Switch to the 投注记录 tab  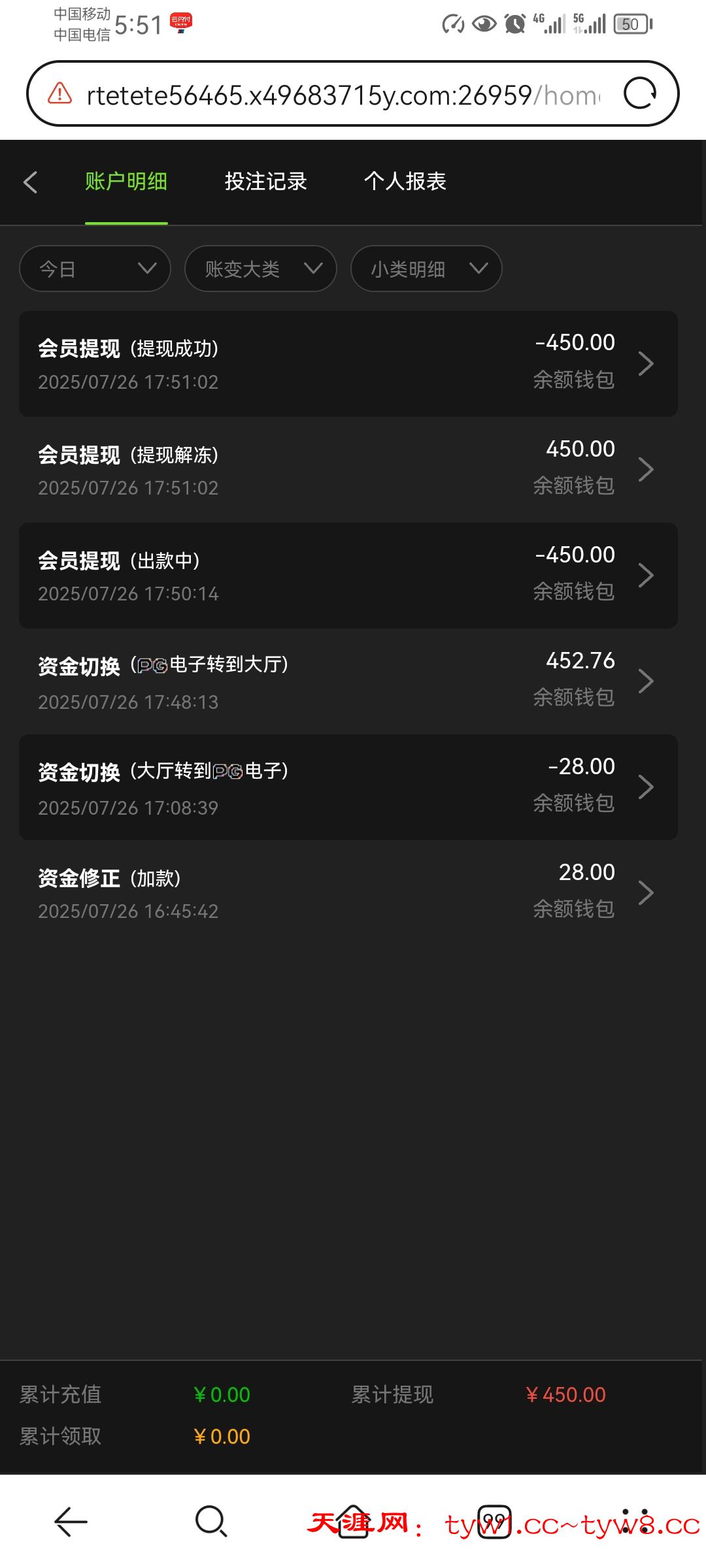[265, 182]
